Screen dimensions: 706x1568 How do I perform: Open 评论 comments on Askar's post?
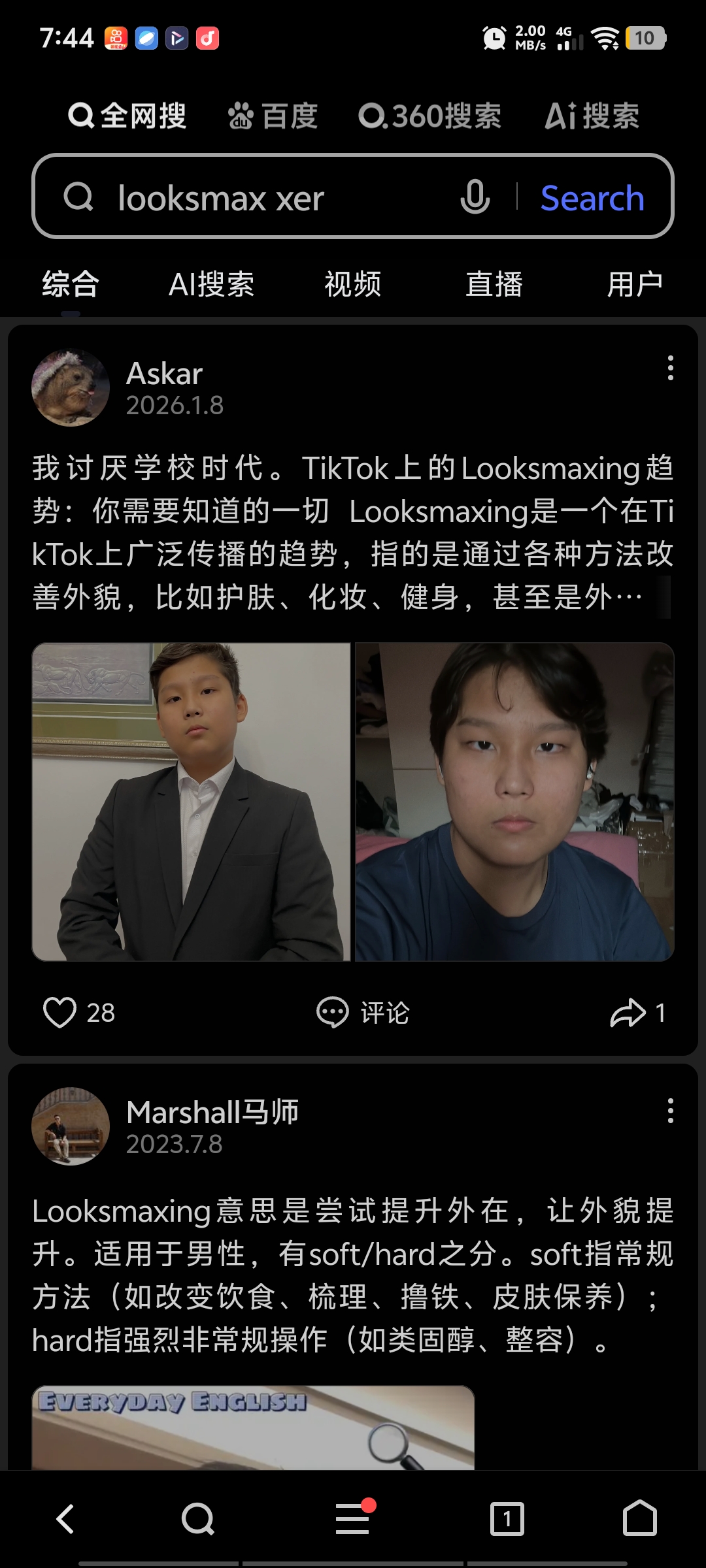(363, 1013)
